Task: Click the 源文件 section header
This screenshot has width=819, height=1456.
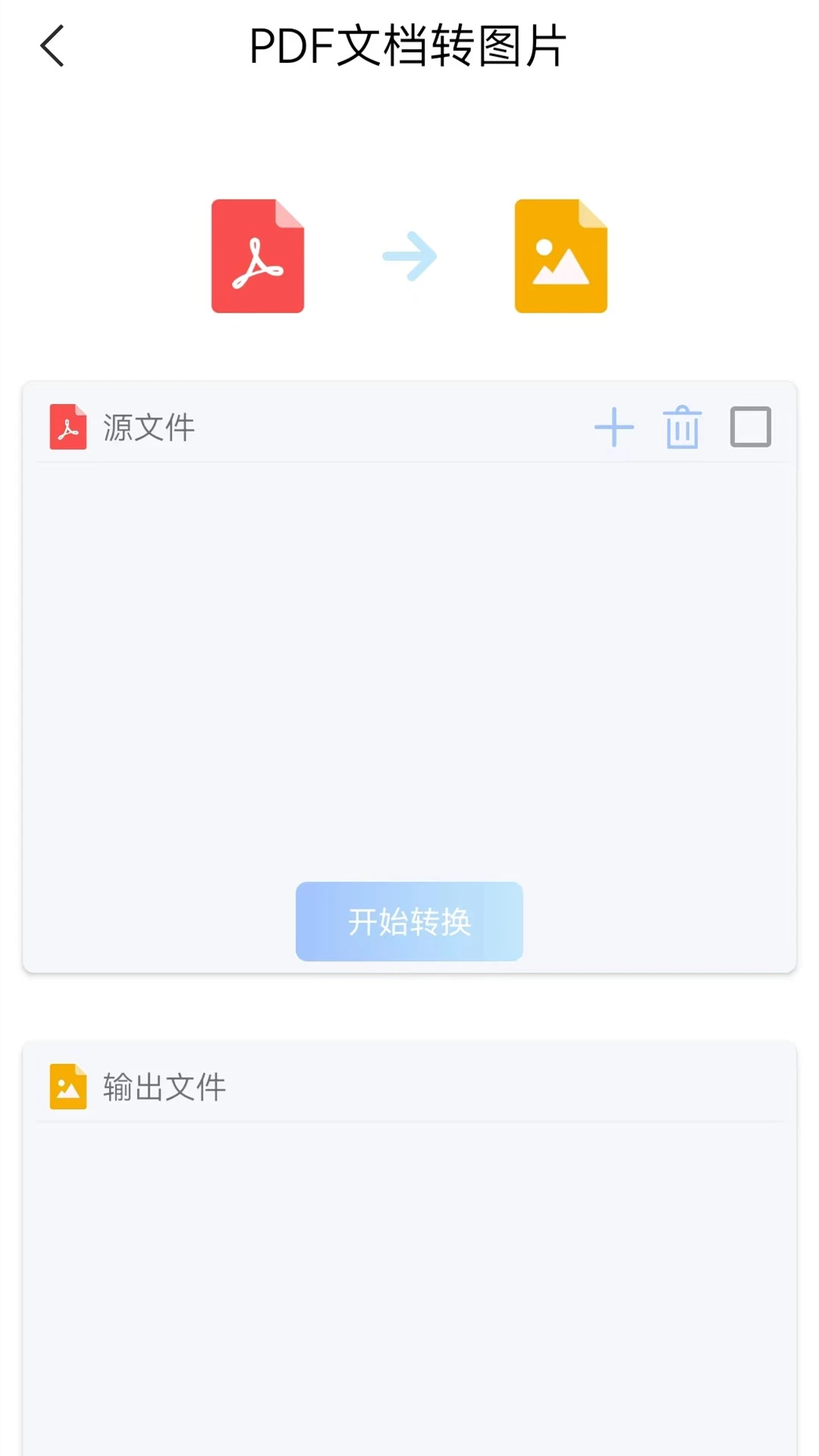Action: point(149,427)
